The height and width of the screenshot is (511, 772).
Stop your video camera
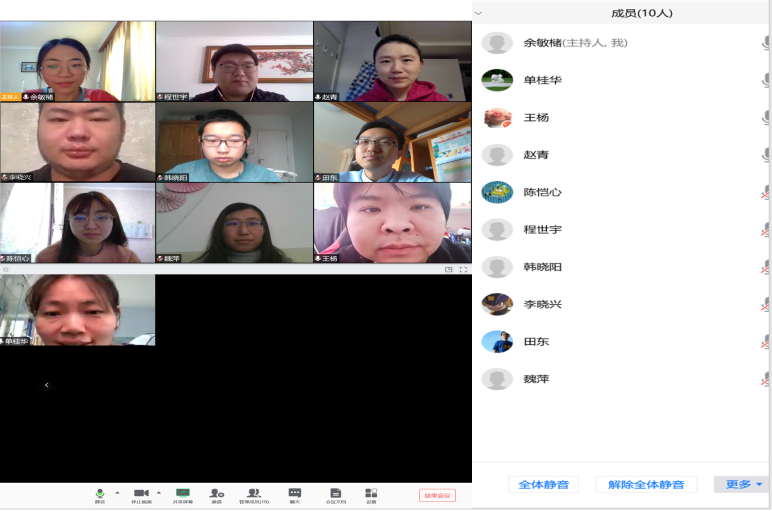pos(141,495)
